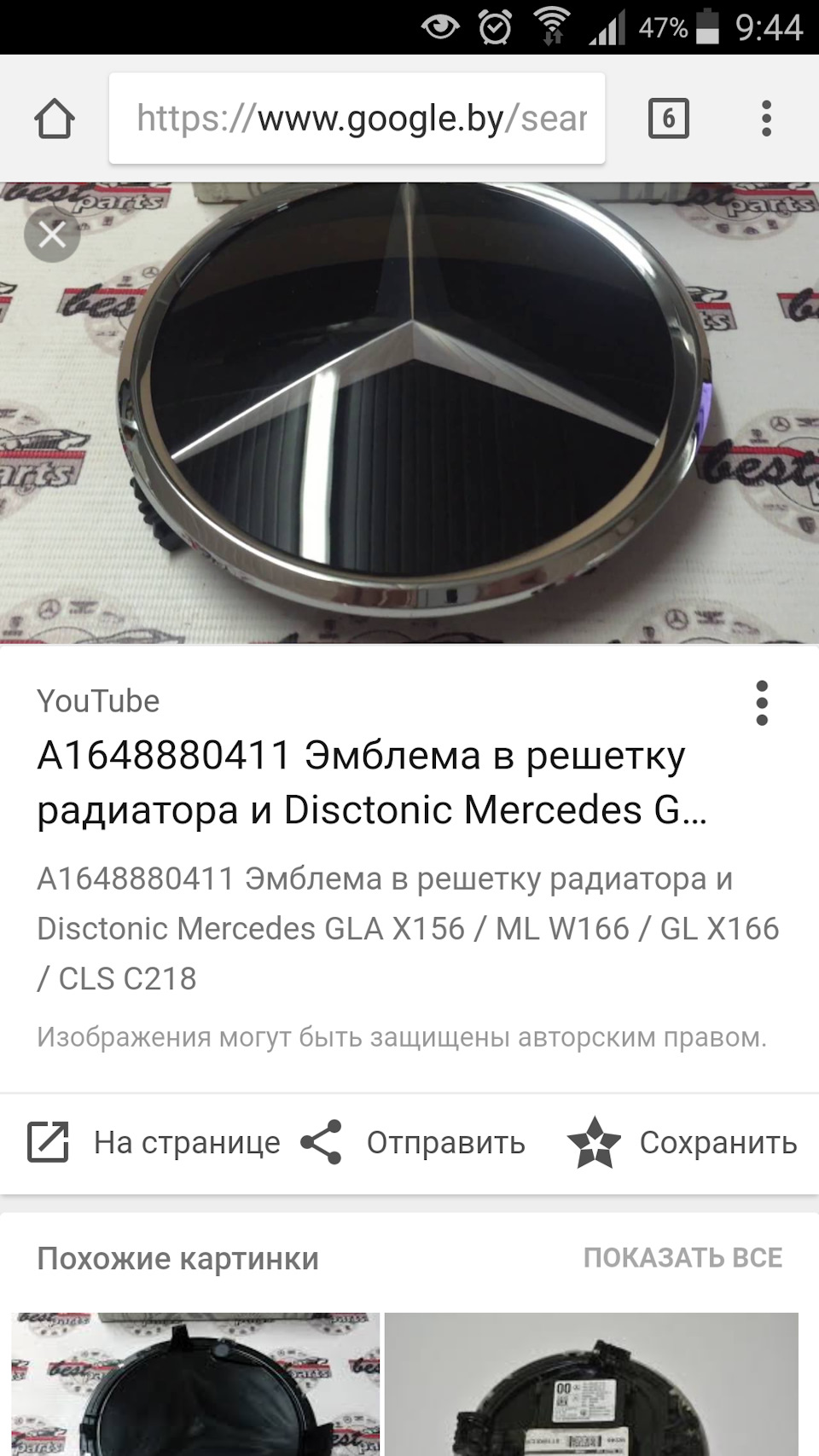
Task: Open the browser overflow menu
Action: pos(766,119)
